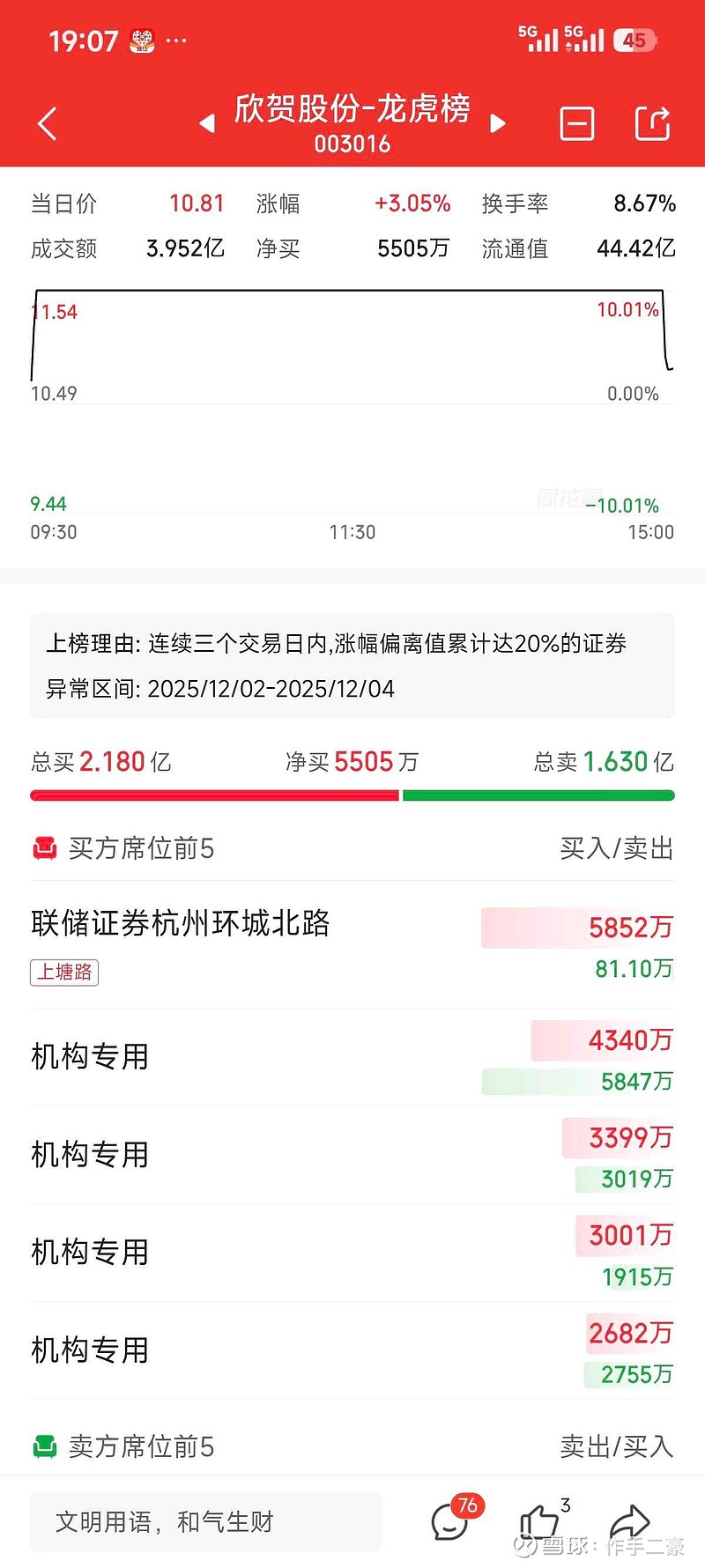This screenshot has width=705, height=1568.
Task: Tap the 上塘路 tag
Action: tap(64, 973)
